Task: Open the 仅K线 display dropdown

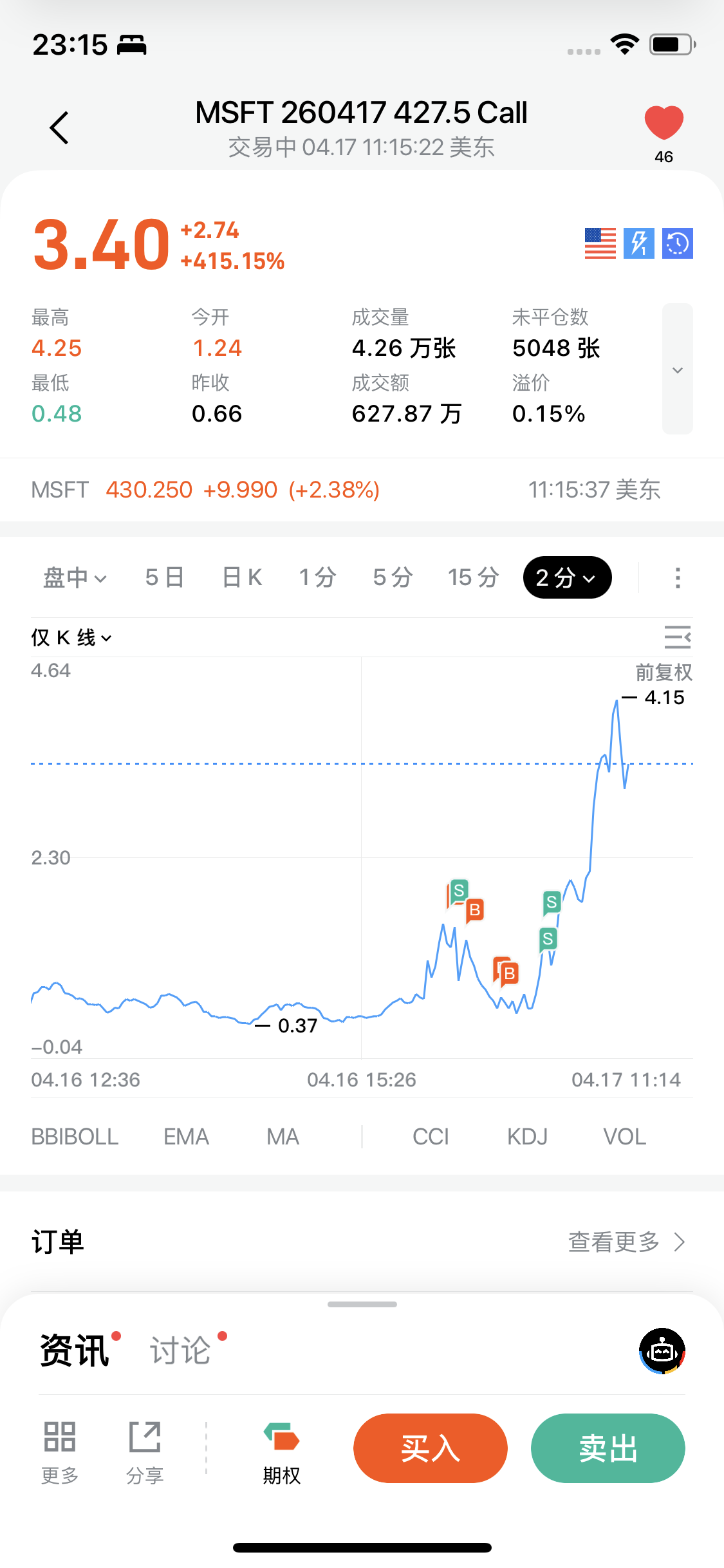Action: [x=71, y=638]
